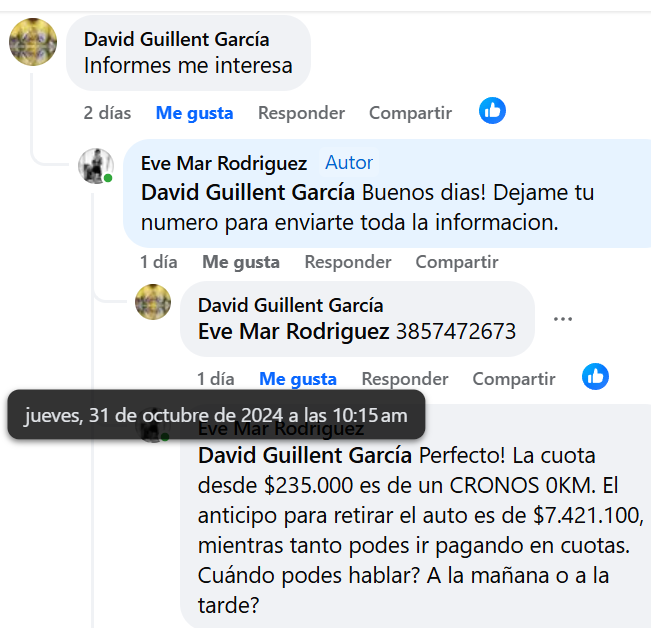Reply to 'Informes me interesa' comment
The image size is (651, 628).
(301, 113)
